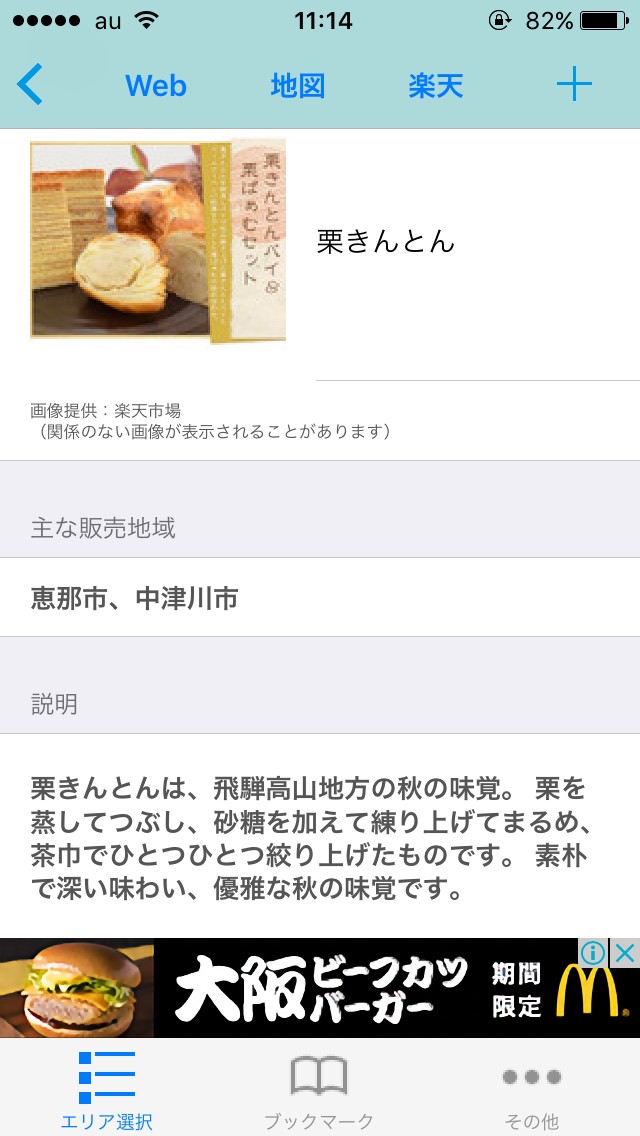
Task: Switch to the ブックマーク tab
Action: click(319, 1090)
